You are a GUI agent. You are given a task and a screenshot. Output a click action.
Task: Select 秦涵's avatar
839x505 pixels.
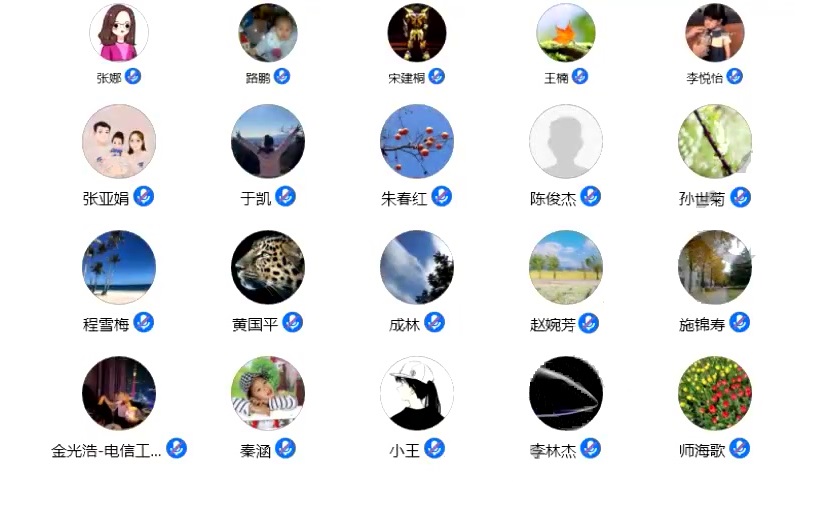pos(268,393)
